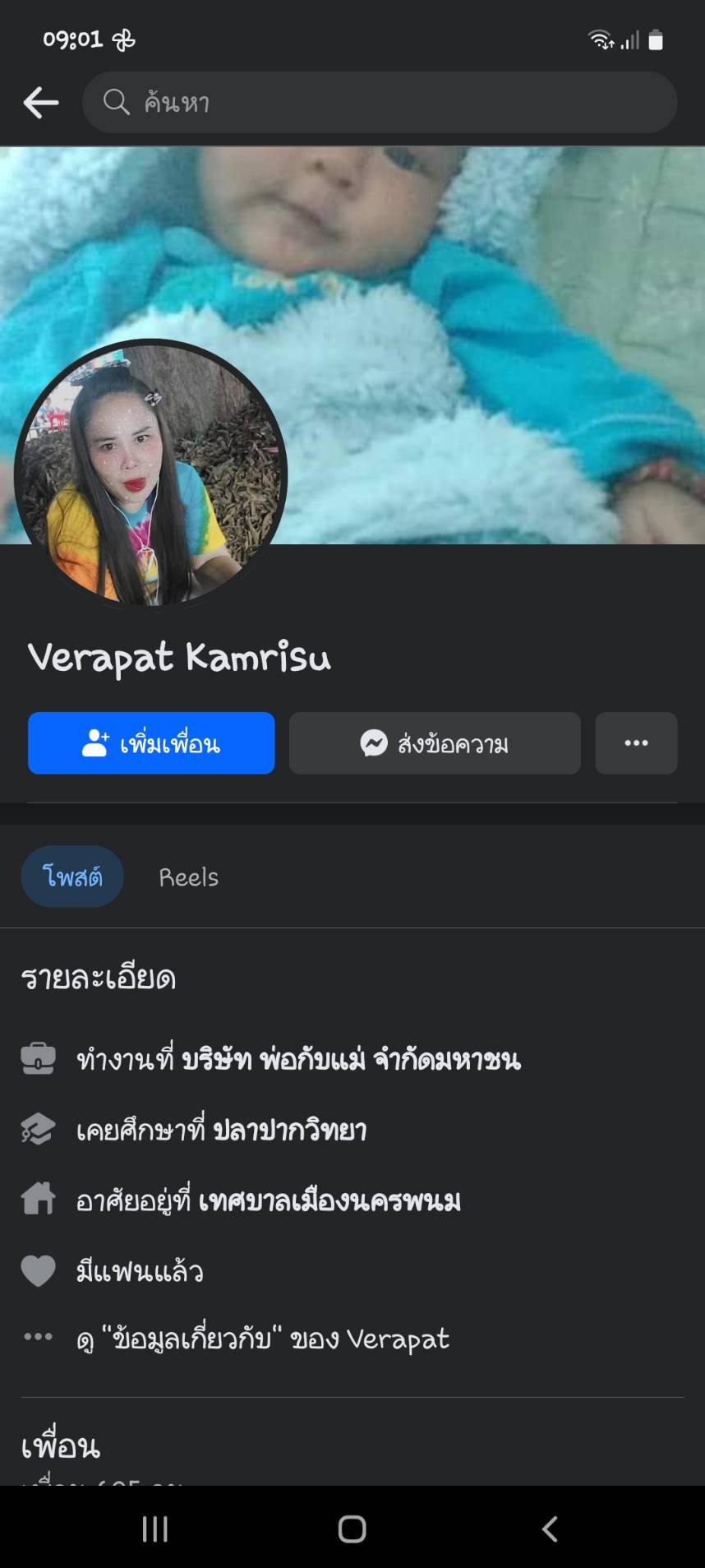Tap the เพิ่มเพื่อน add friend button
The width and height of the screenshot is (705, 1568).
coord(151,743)
